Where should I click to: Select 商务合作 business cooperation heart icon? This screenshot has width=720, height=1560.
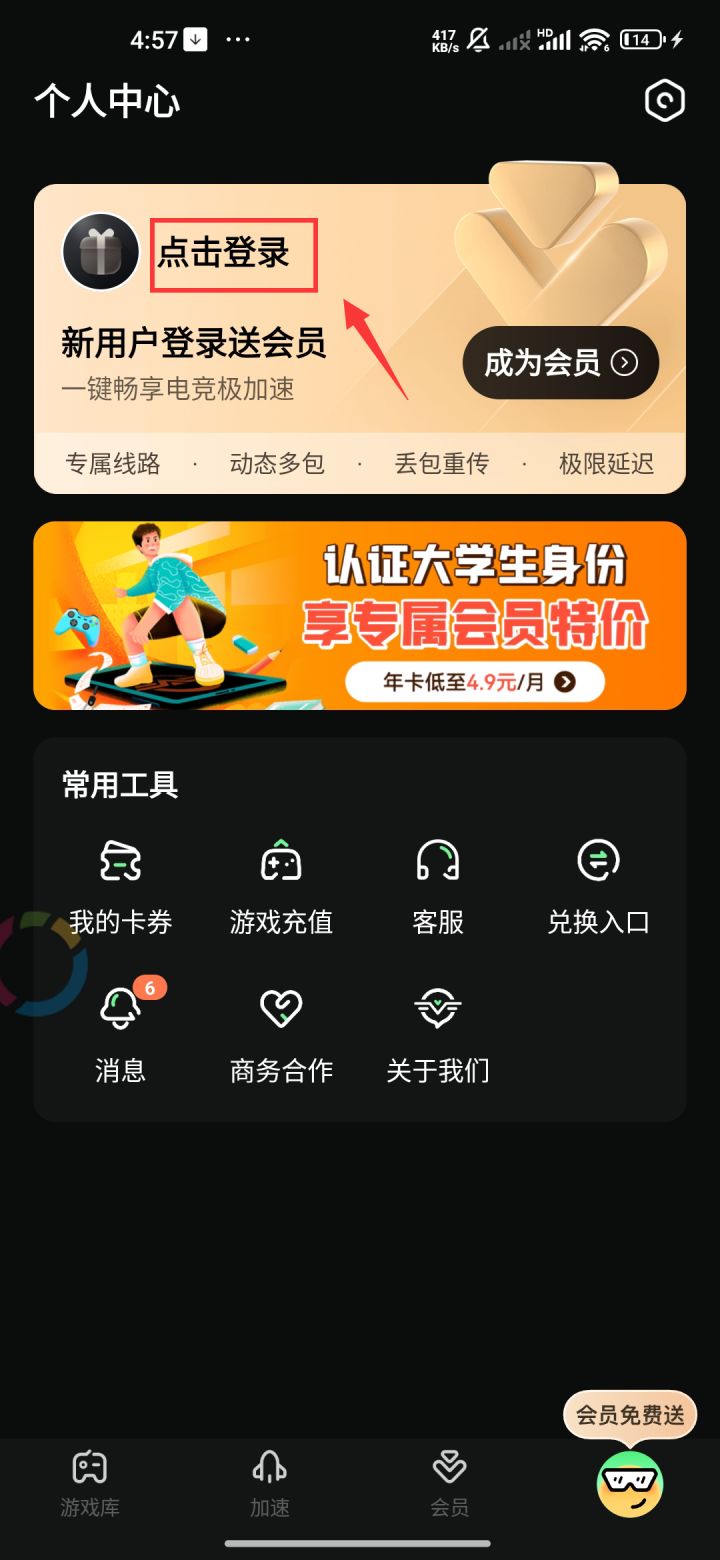[x=280, y=1008]
